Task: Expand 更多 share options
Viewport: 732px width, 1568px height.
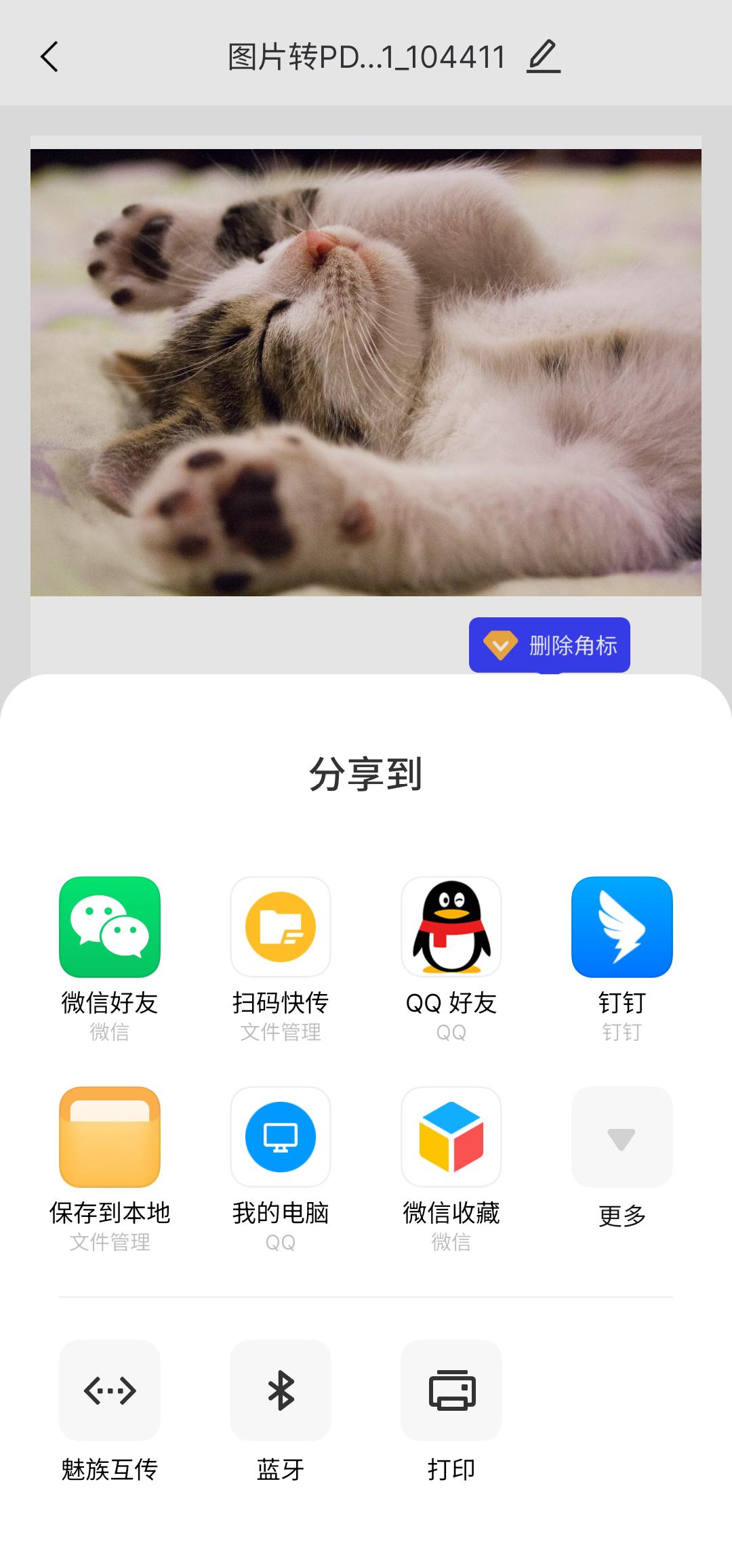Action: click(622, 1137)
